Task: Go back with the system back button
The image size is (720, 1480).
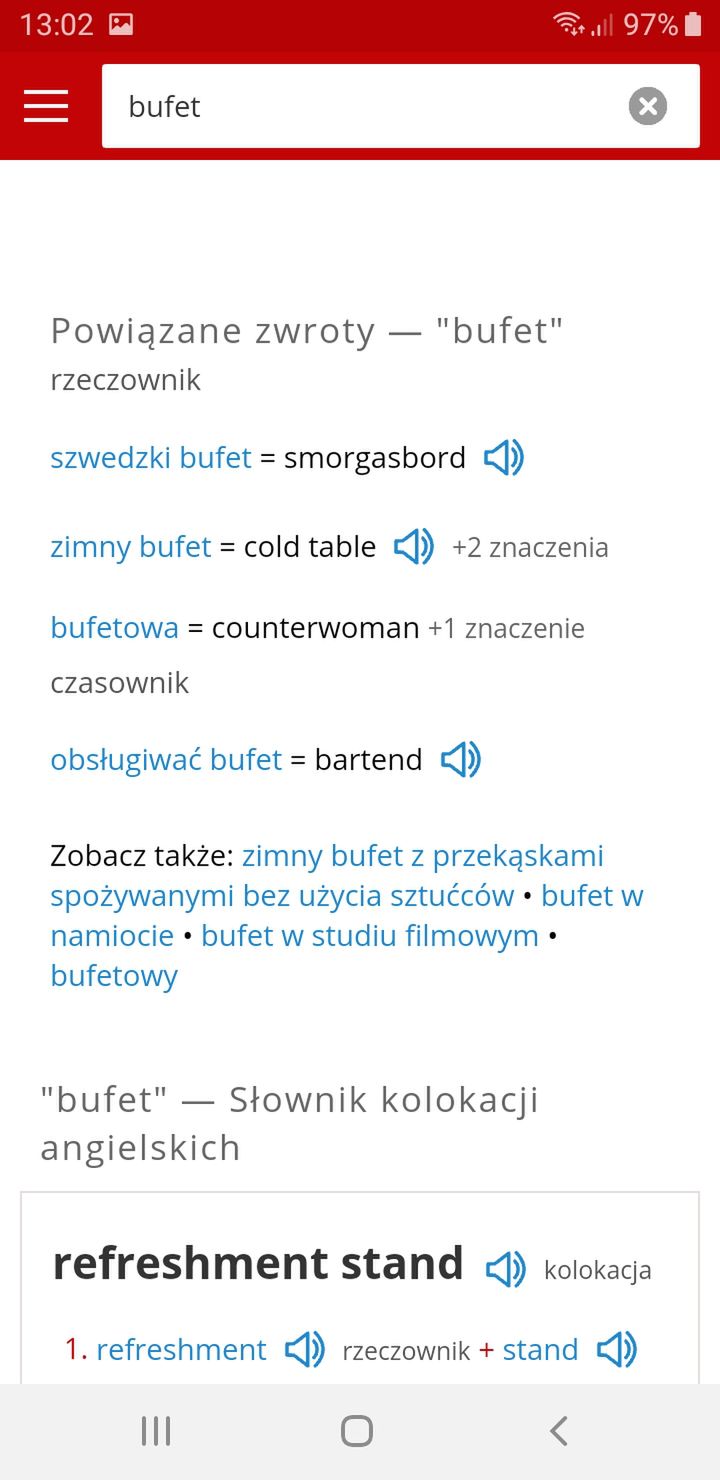Action: click(559, 1431)
